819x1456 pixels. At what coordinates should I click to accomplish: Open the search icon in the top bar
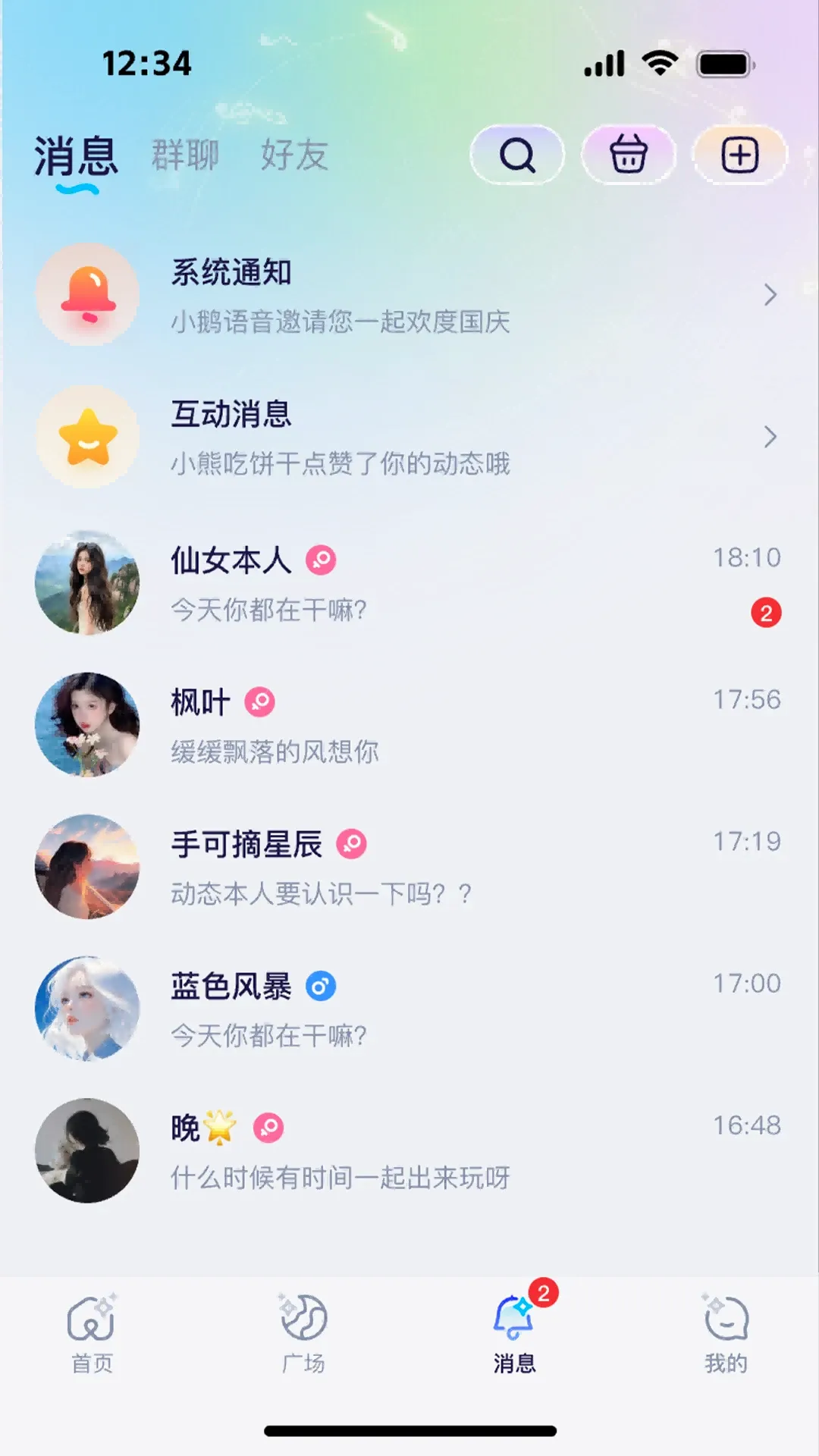517,155
